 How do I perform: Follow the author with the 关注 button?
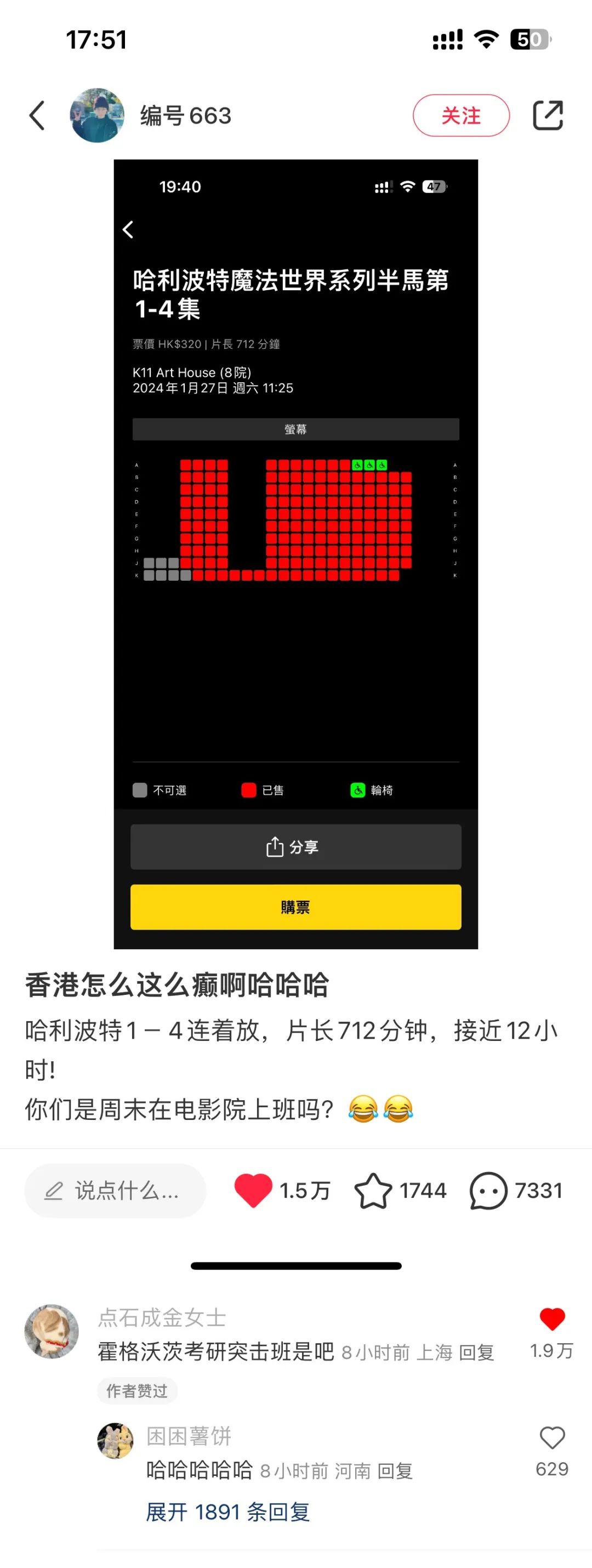(x=460, y=116)
